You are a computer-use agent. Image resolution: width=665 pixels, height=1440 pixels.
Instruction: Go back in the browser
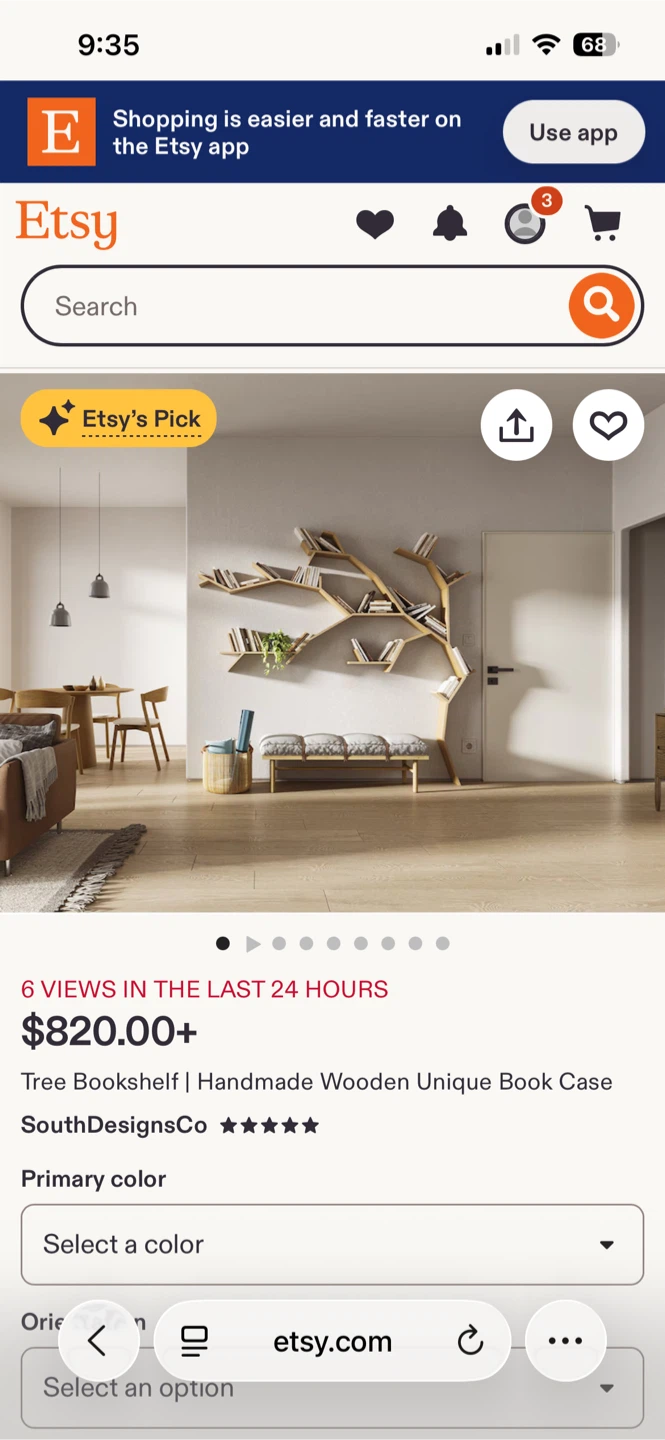[x=98, y=1341]
